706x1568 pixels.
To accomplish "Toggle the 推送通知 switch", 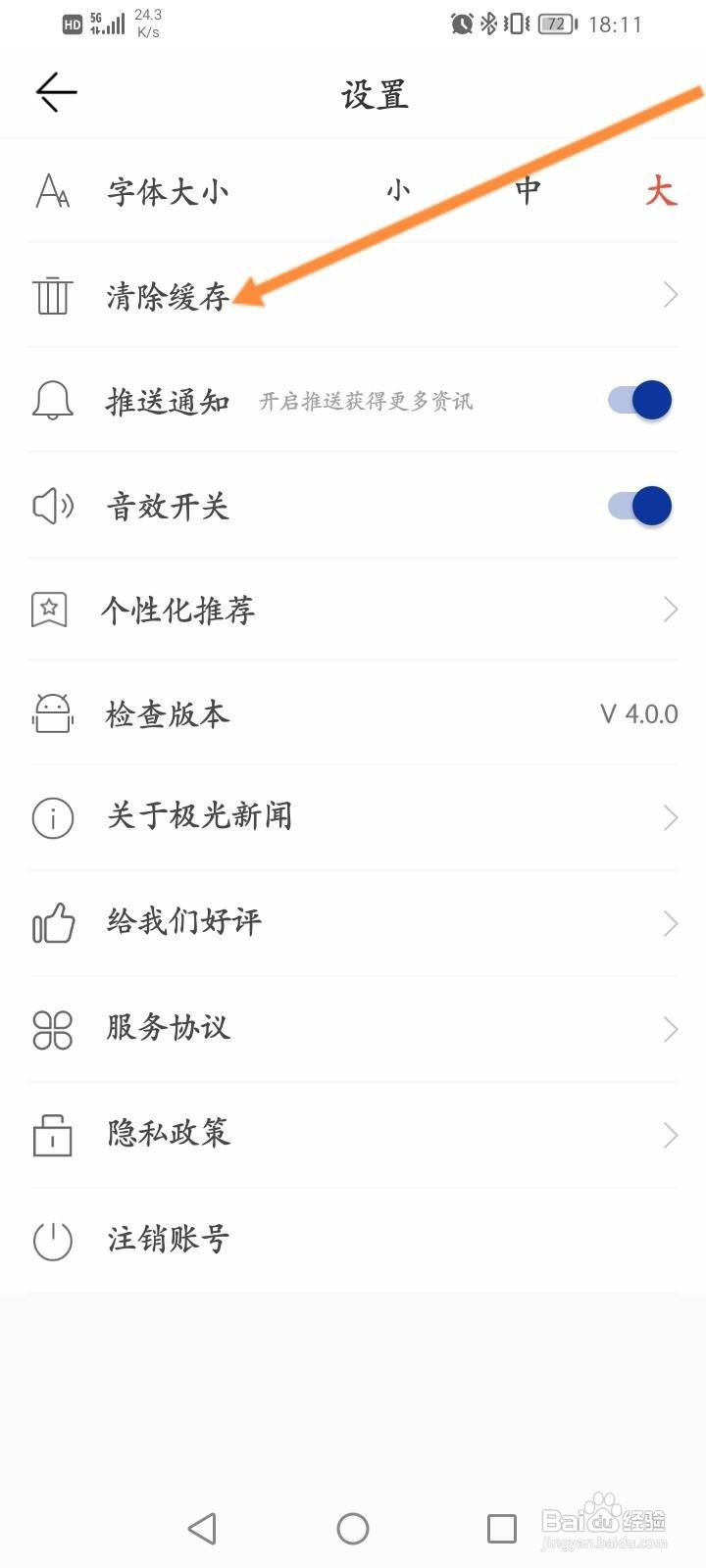I will 639,400.
